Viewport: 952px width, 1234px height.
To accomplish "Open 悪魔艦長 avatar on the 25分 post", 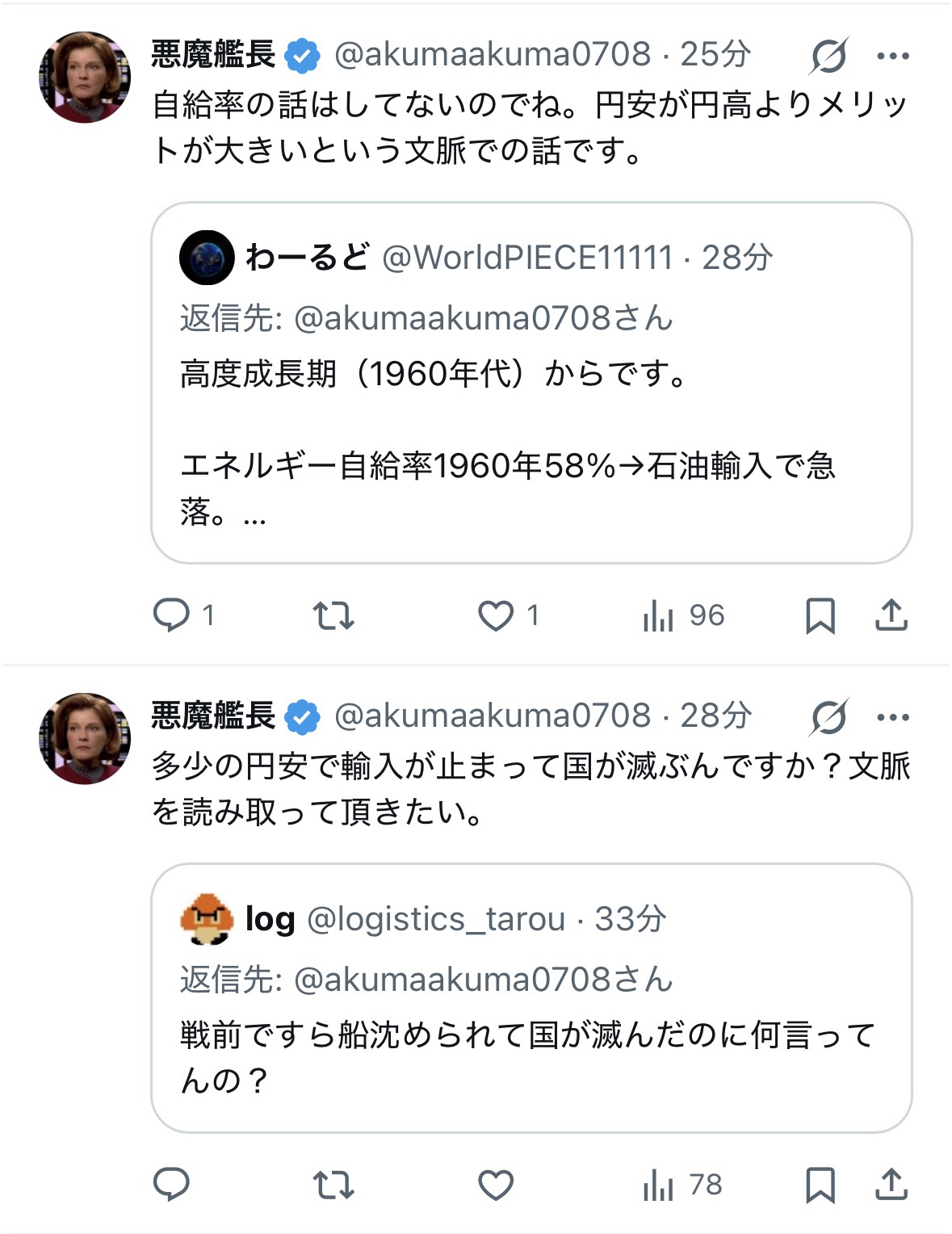I will tap(85, 78).
